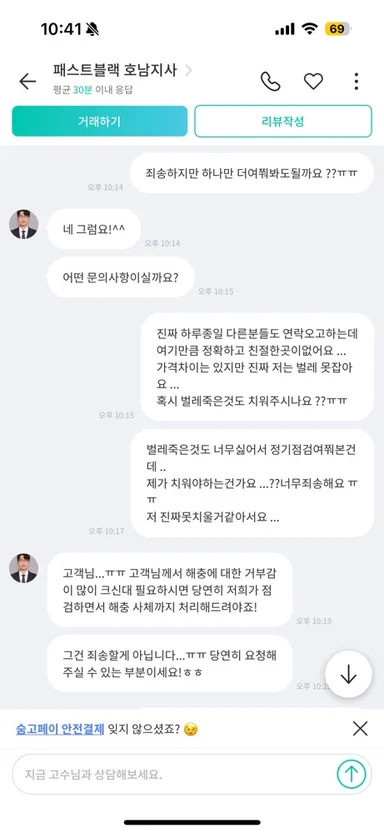View the pro's avatar beside 네 그럼요

click(x=23, y=224)
